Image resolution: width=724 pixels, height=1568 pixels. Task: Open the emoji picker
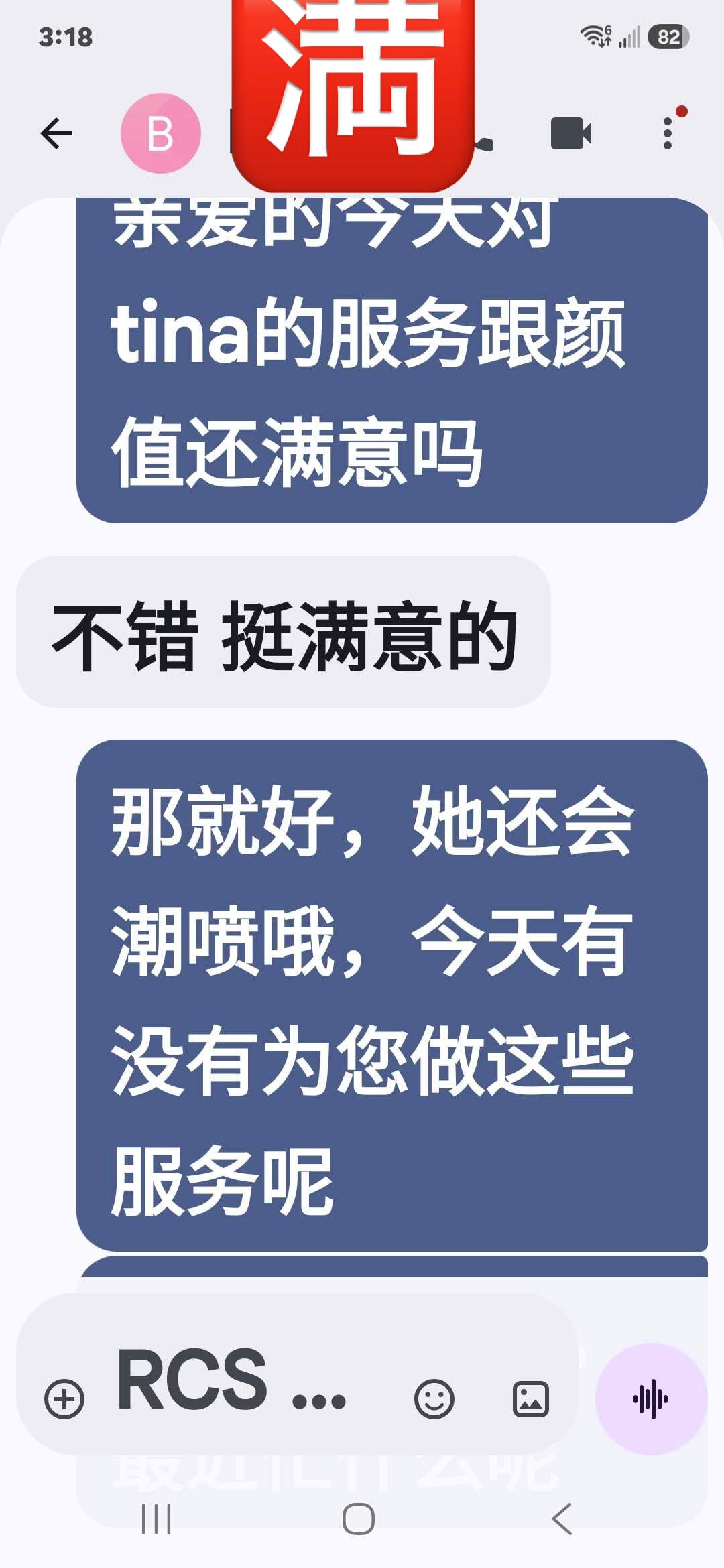pos(434,1399)
